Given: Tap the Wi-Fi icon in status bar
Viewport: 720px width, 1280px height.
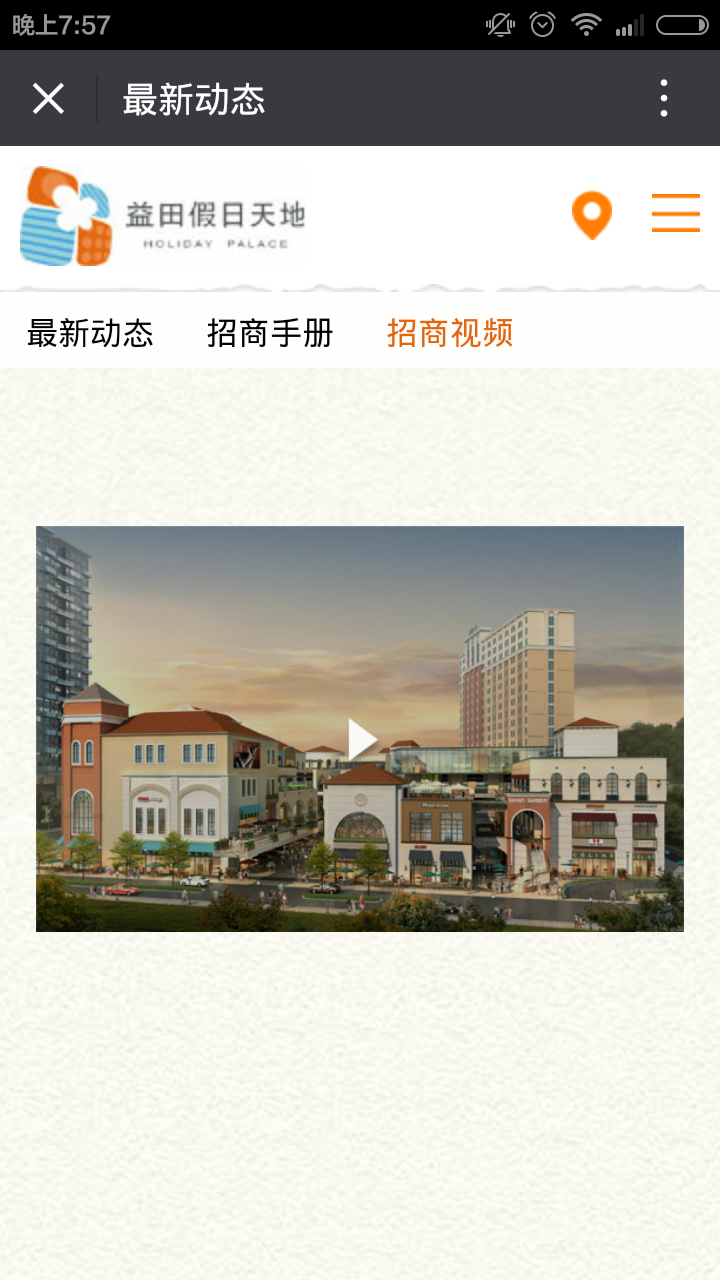Looking at the screenshot, I should 586,24.
